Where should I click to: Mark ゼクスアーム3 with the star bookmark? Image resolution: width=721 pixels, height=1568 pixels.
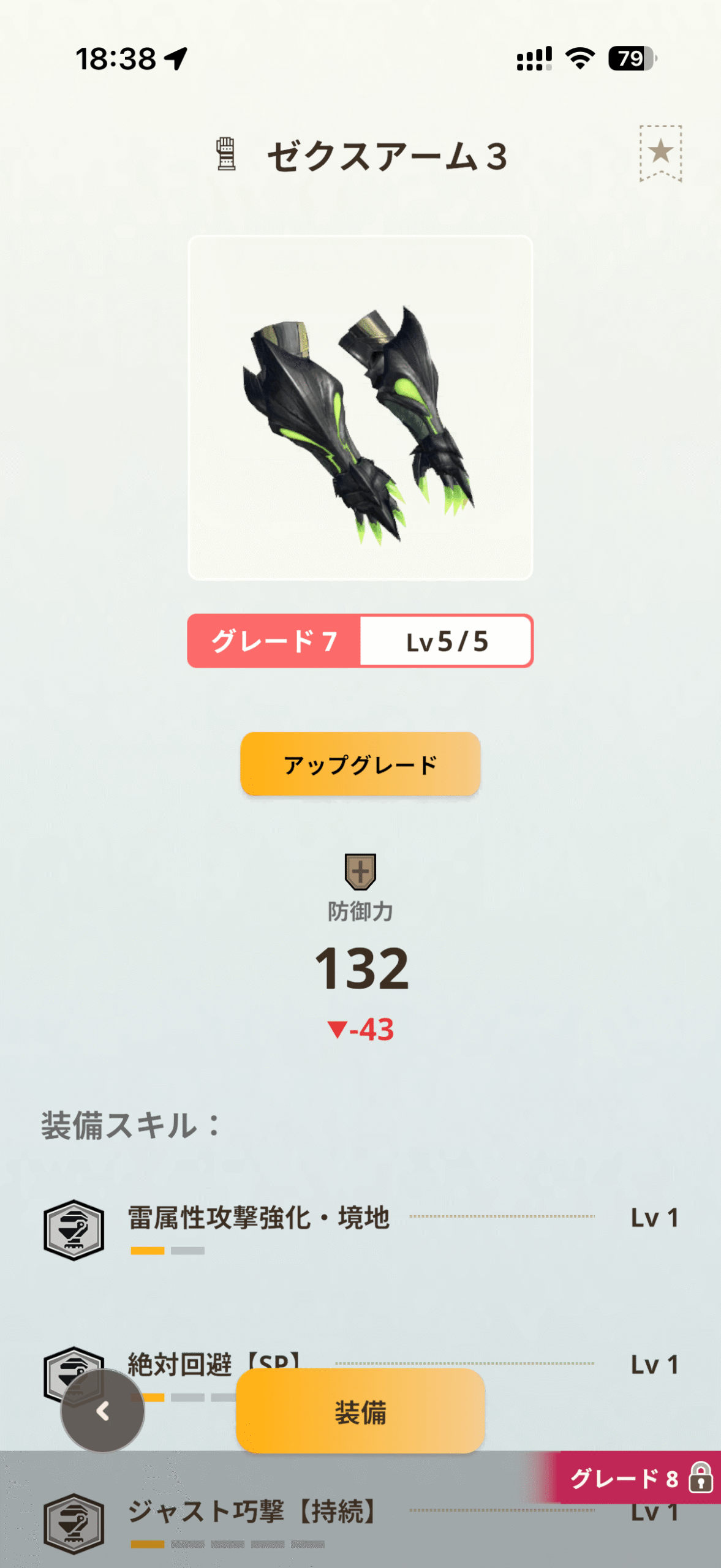point(660,153)
